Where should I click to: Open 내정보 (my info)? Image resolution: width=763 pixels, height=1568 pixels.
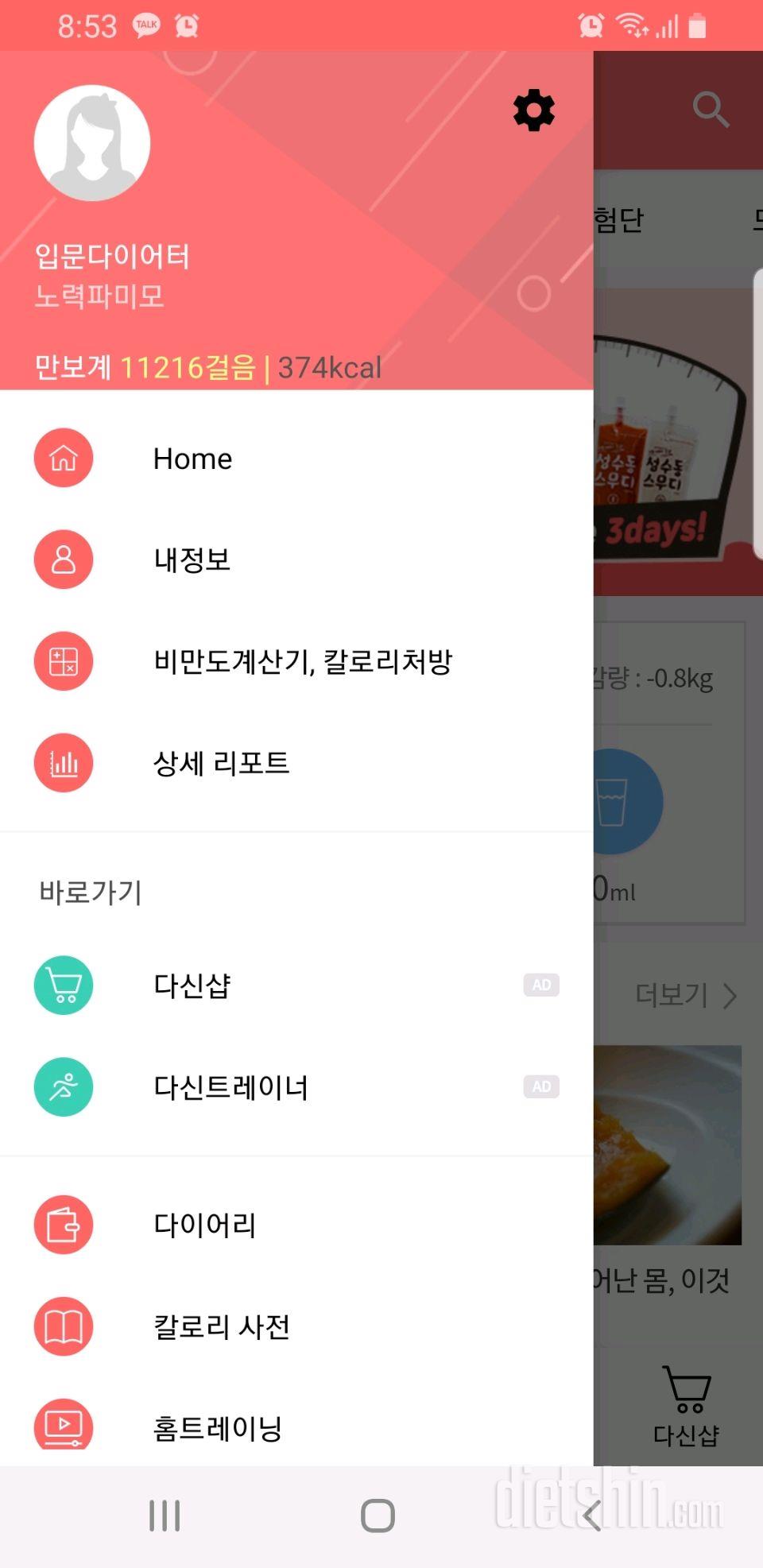(x=192, y=560)
